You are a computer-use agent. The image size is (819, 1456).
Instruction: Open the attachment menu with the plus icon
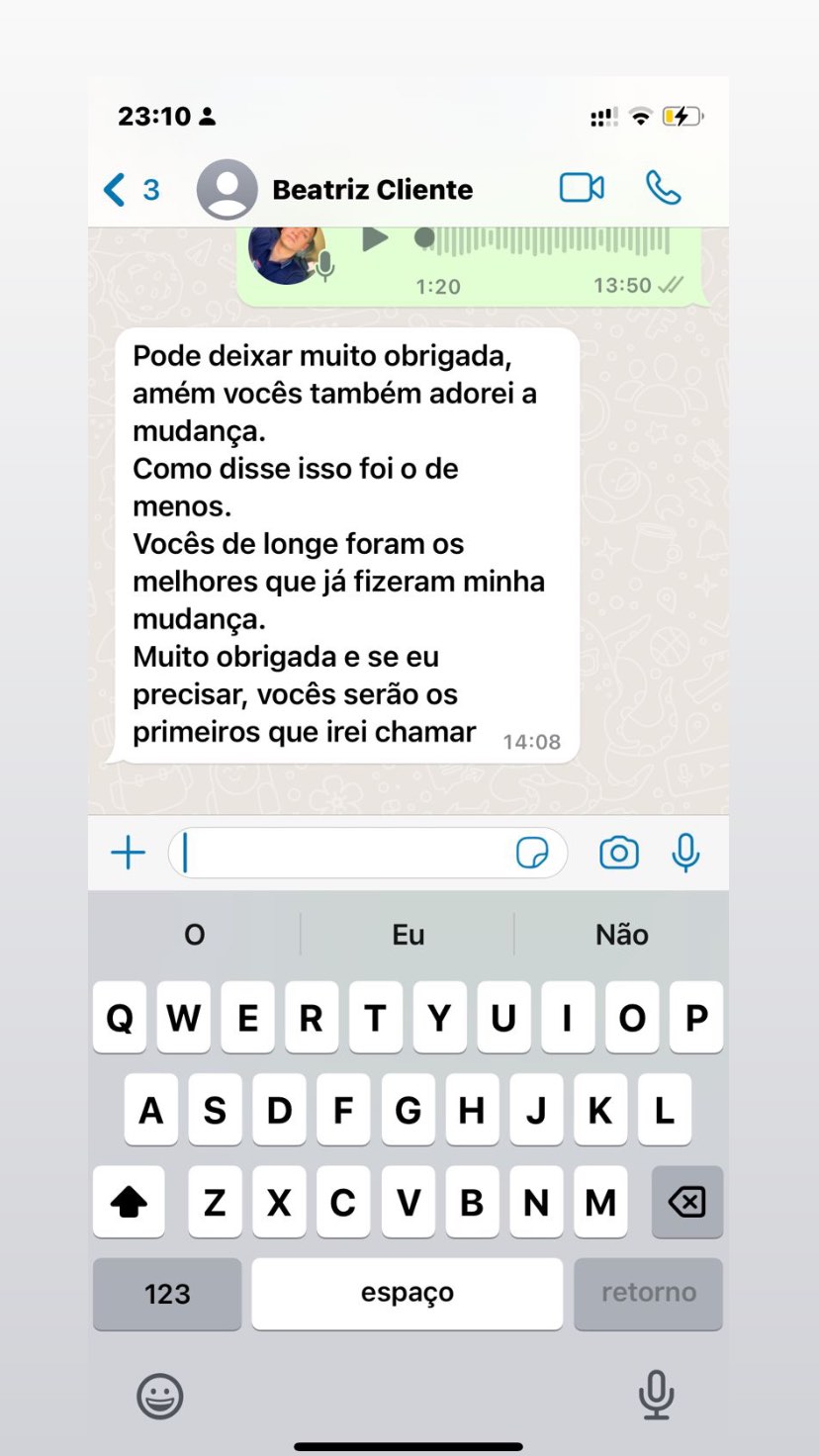[127, 852]
